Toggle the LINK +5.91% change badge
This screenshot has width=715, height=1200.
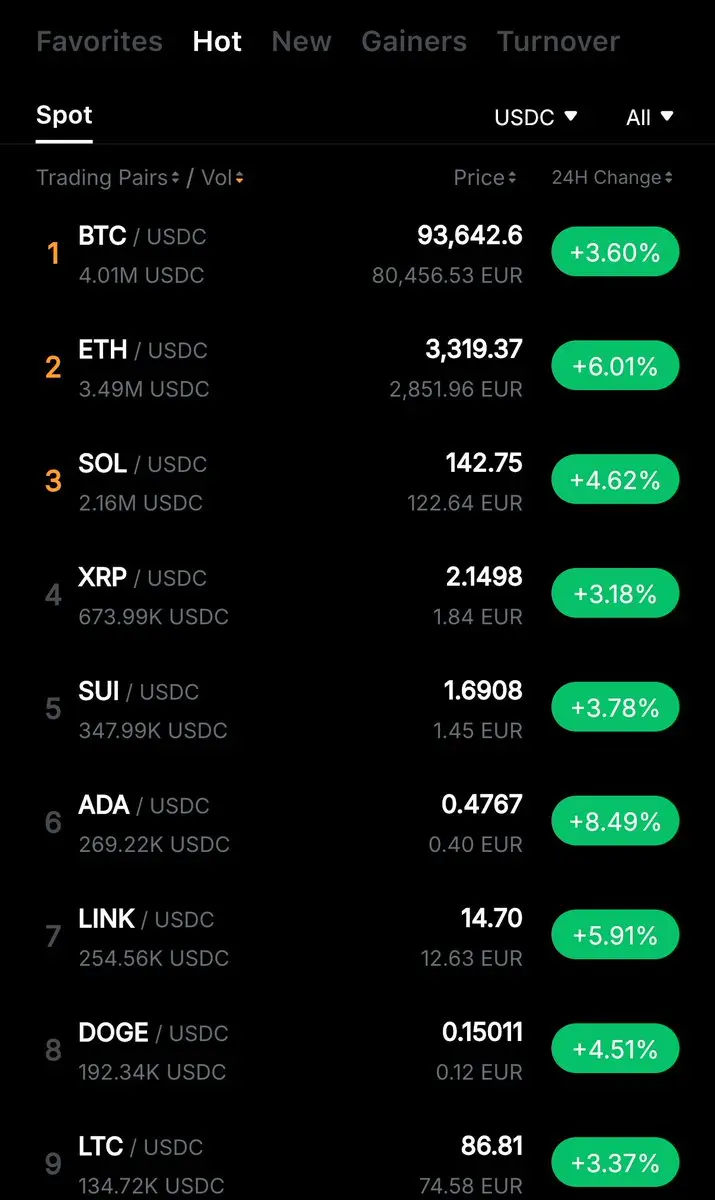pos(615,936)
